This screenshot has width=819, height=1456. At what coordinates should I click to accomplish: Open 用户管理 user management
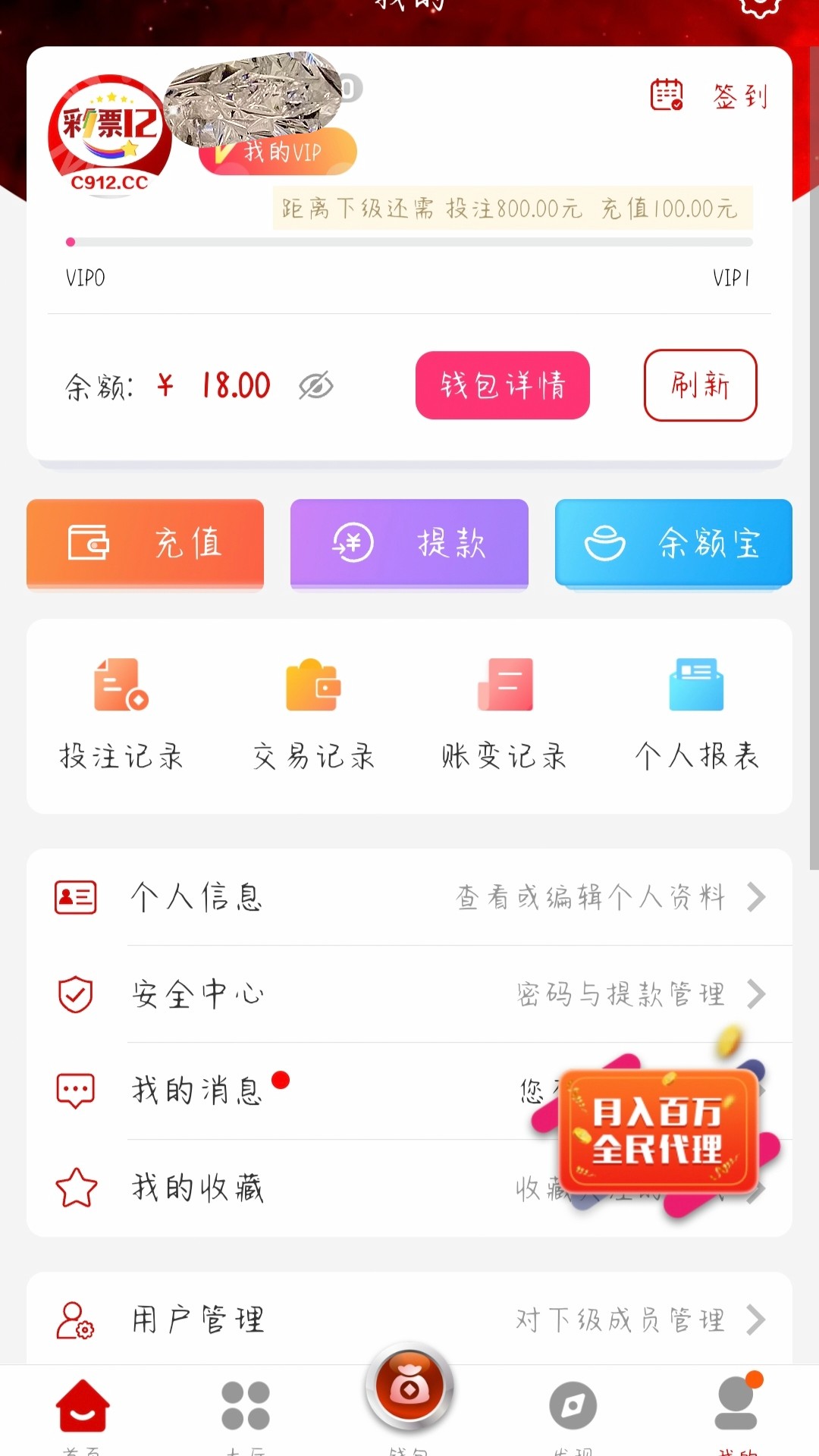coord(409,1319)
